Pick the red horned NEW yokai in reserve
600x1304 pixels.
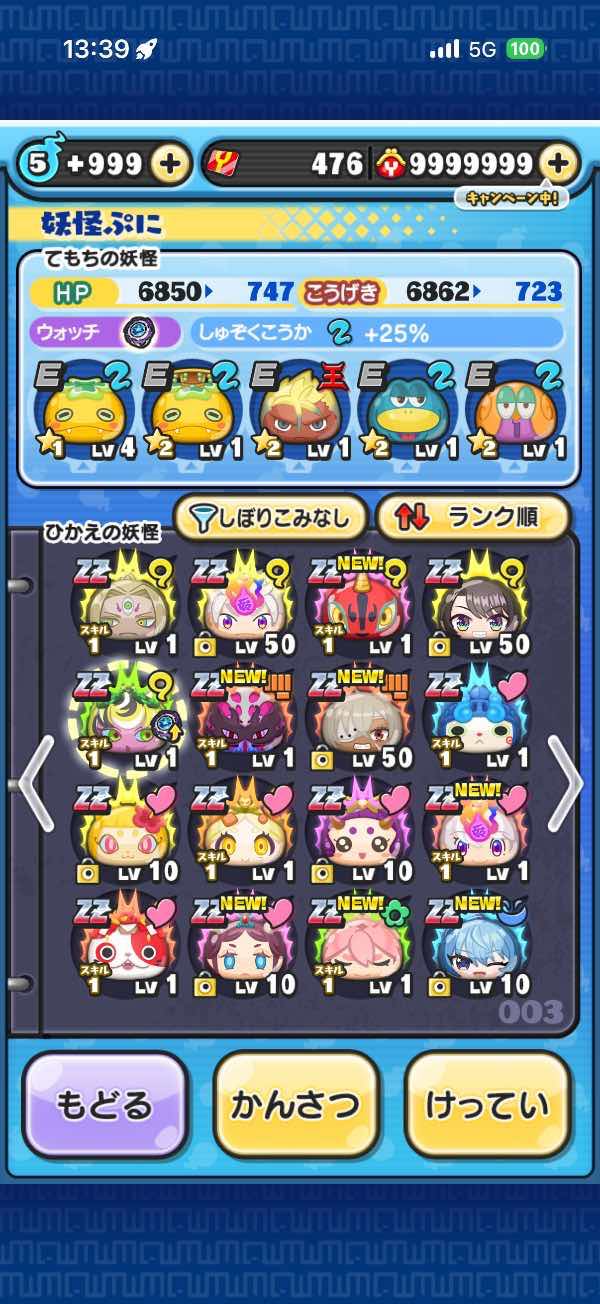[x=360, y=603]
